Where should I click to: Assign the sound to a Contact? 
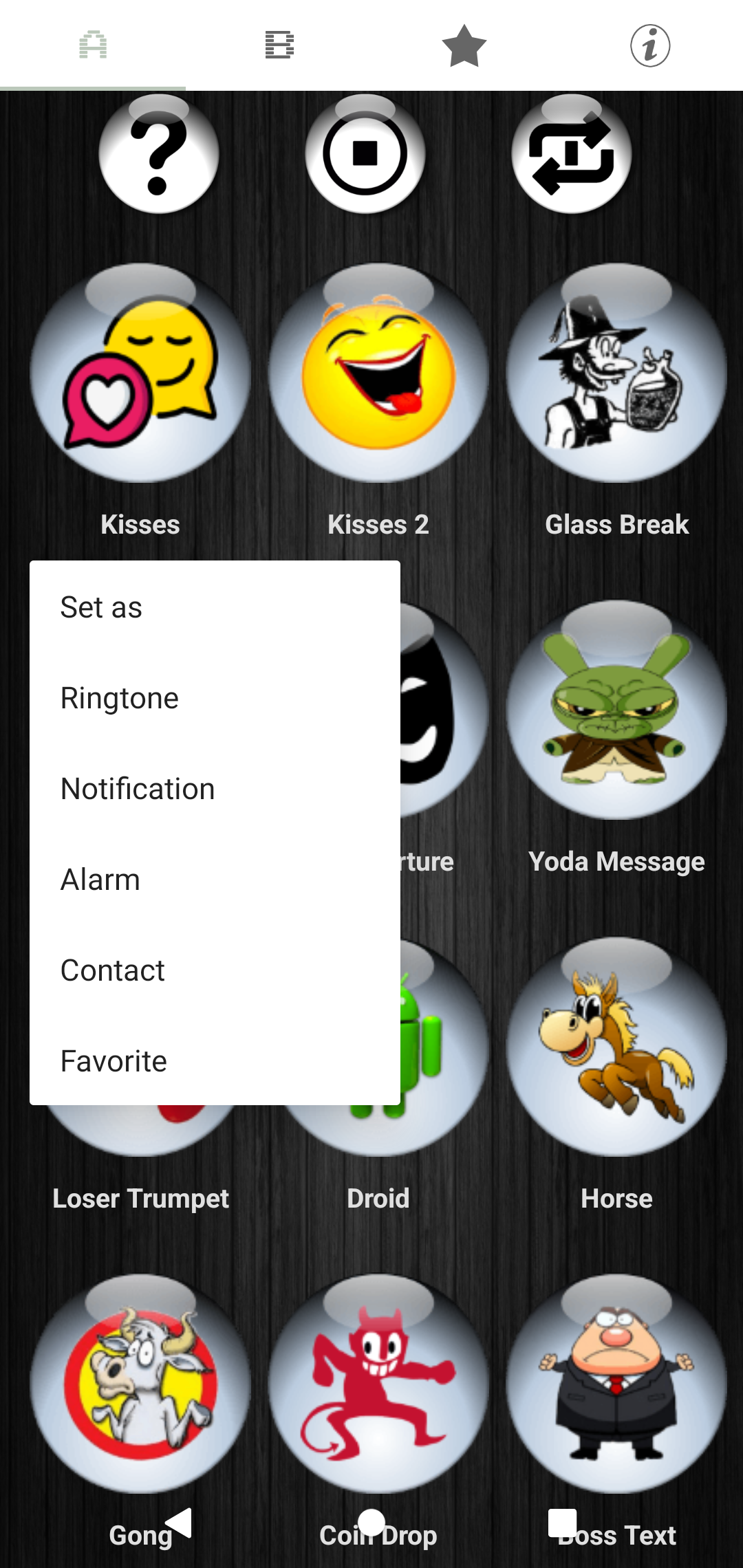point(113,970)
